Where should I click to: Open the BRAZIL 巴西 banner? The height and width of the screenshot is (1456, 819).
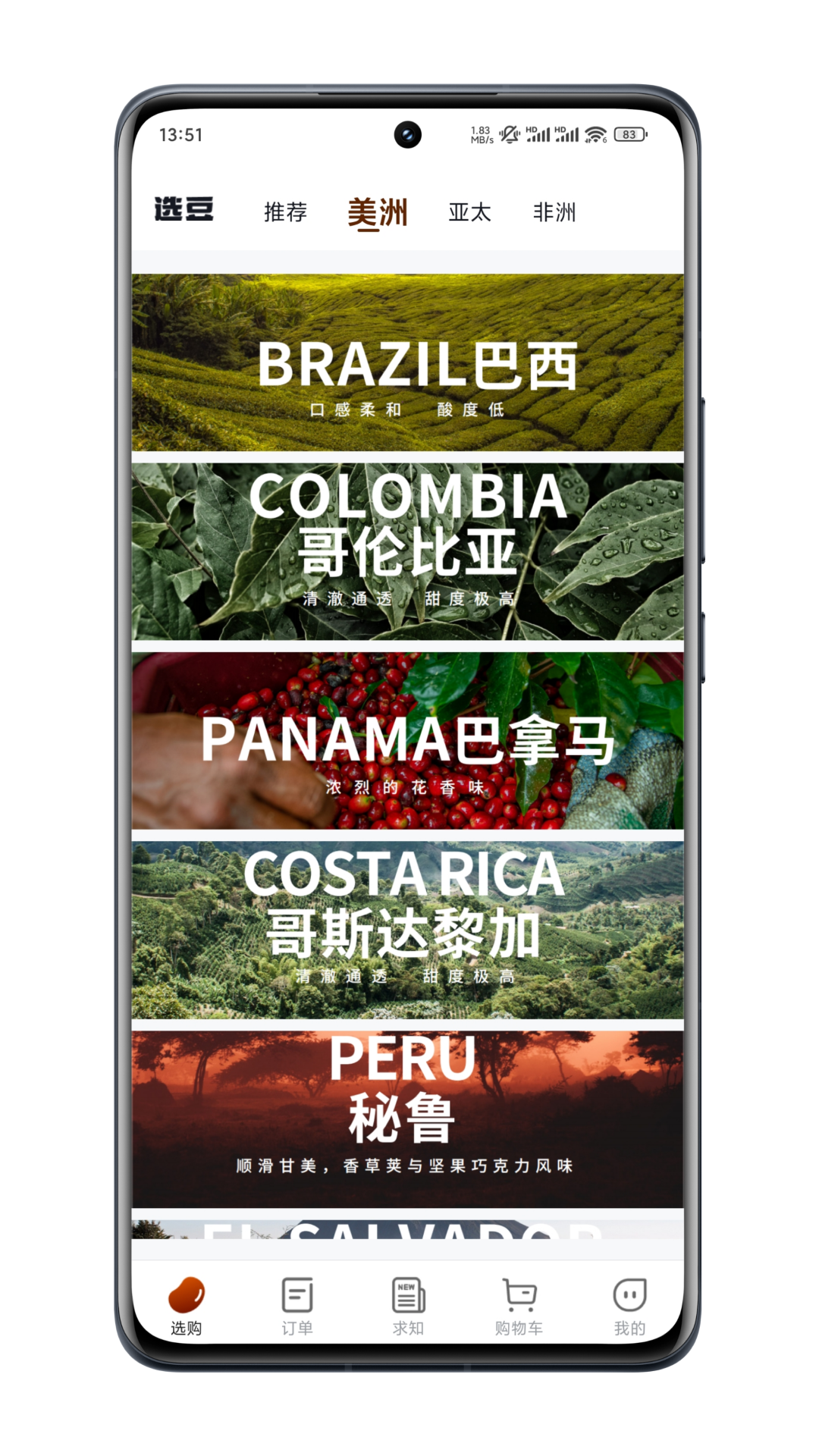pyautogui.click(x=408, y=362)
